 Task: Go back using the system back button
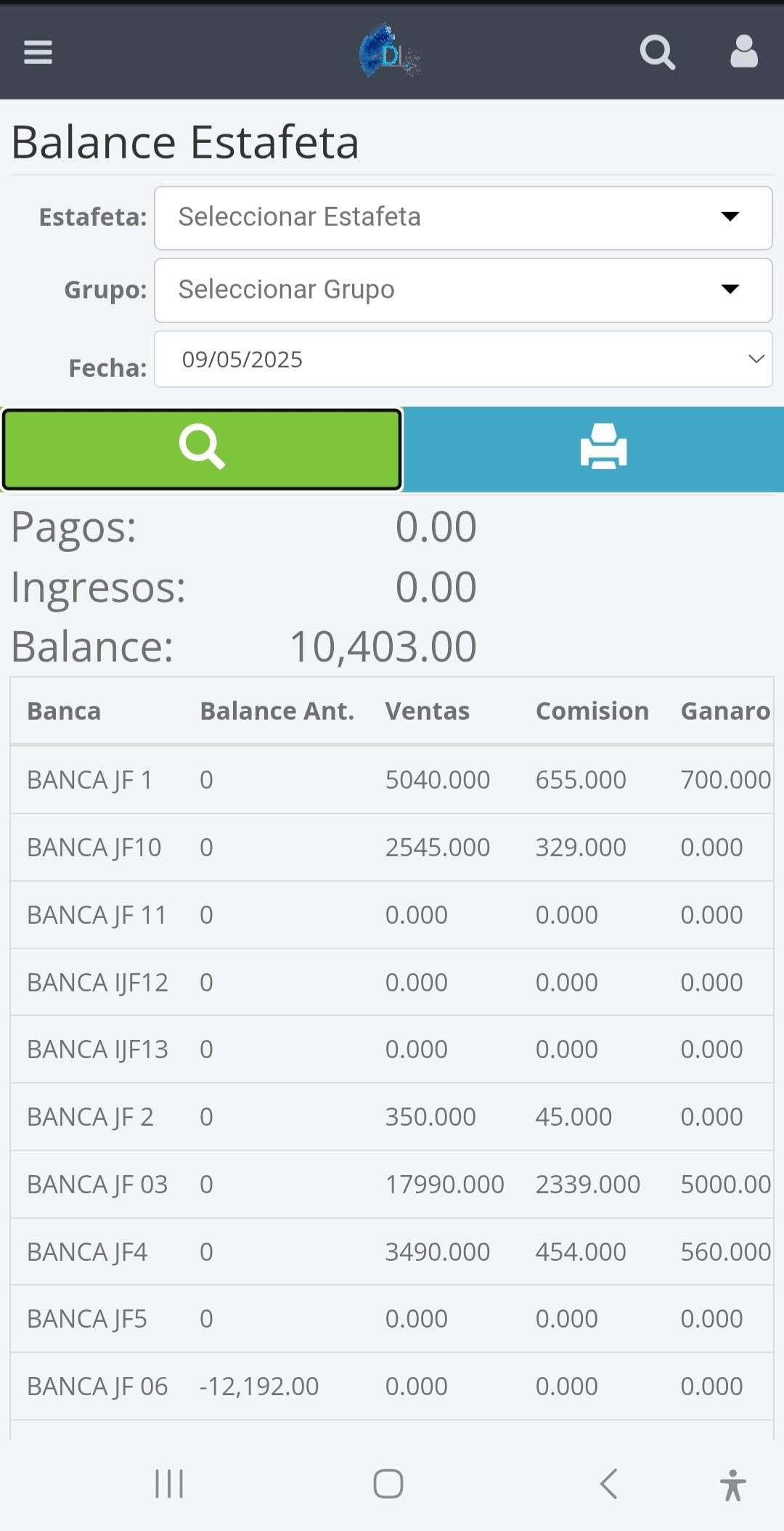pos(609,1483)
